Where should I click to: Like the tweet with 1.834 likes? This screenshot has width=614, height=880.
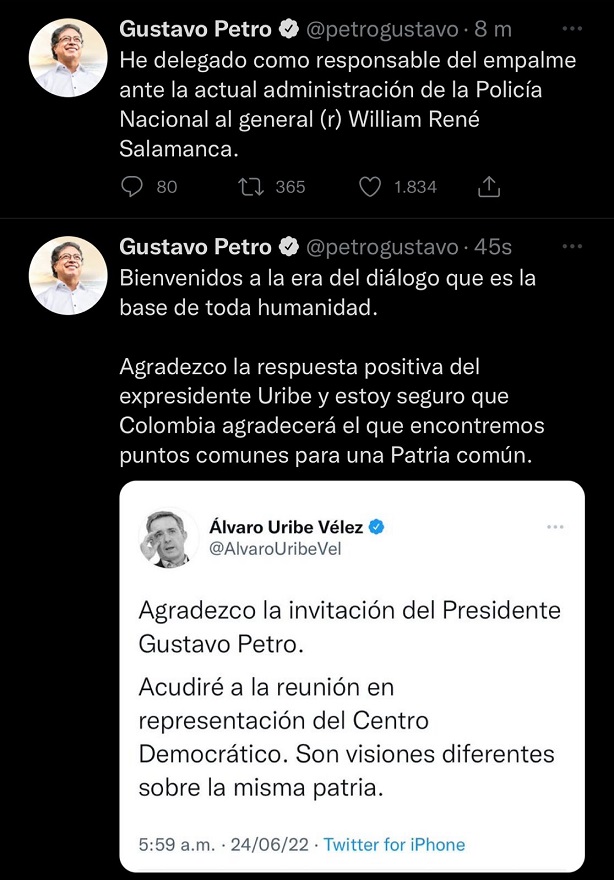(371, 187)
